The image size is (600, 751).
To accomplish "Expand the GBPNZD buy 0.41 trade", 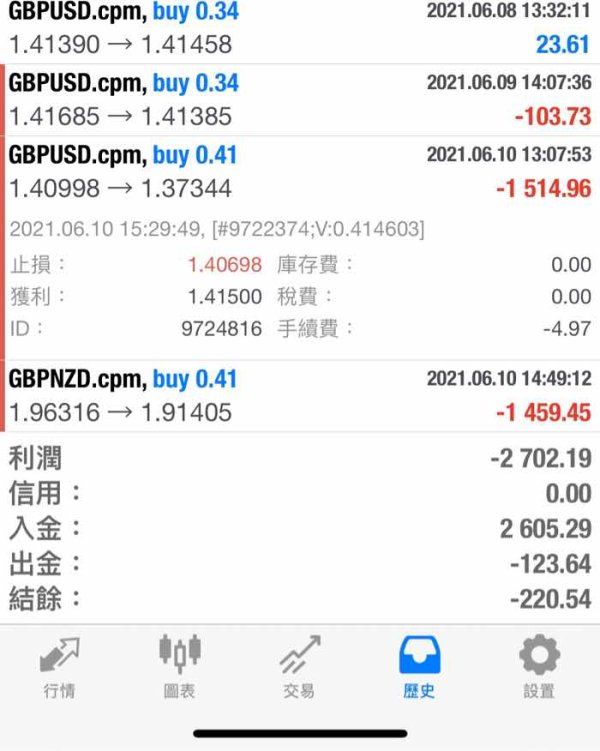I will [300, 396].
